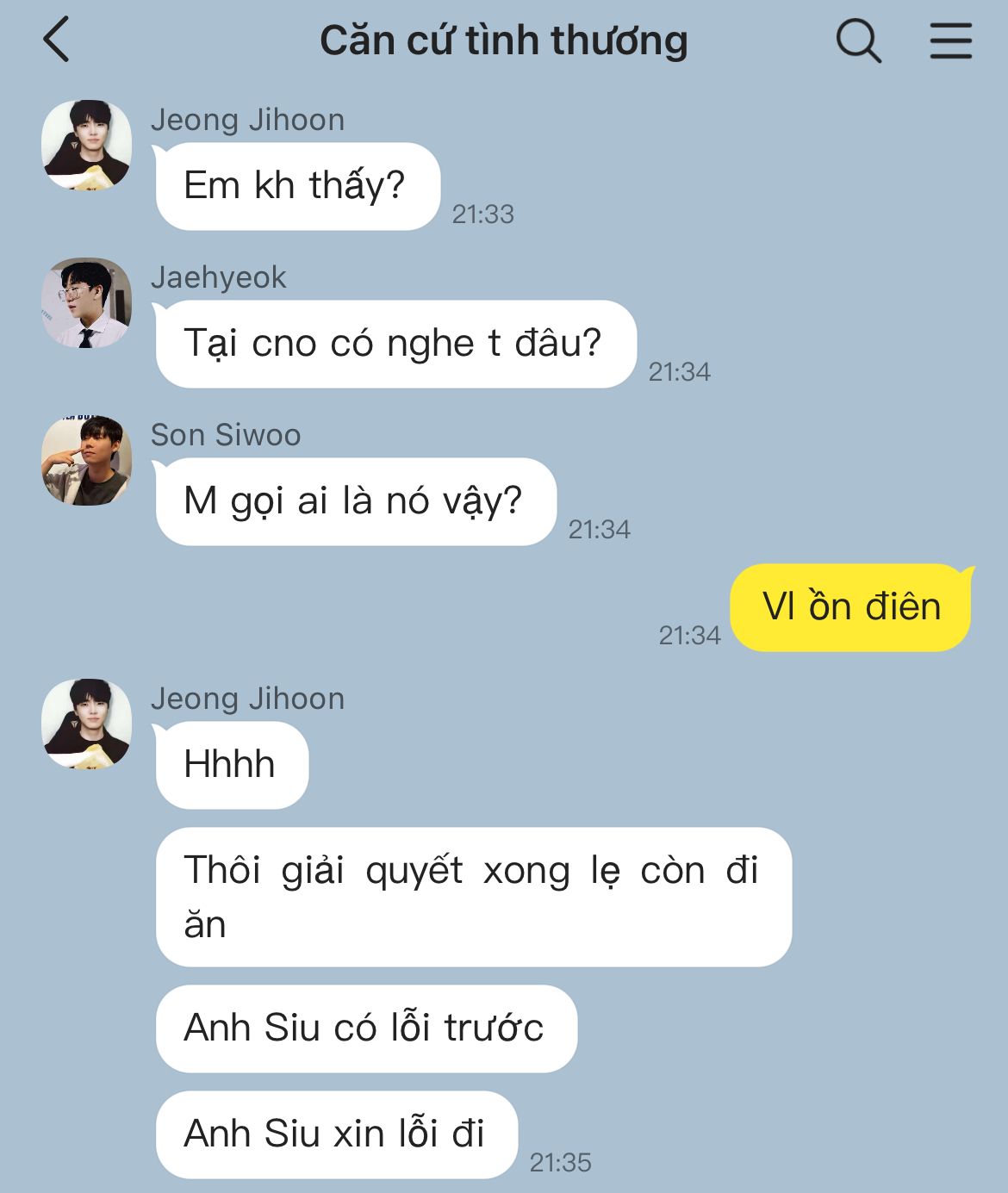Open the chat room hamburger menu

(x=950, y=40)
